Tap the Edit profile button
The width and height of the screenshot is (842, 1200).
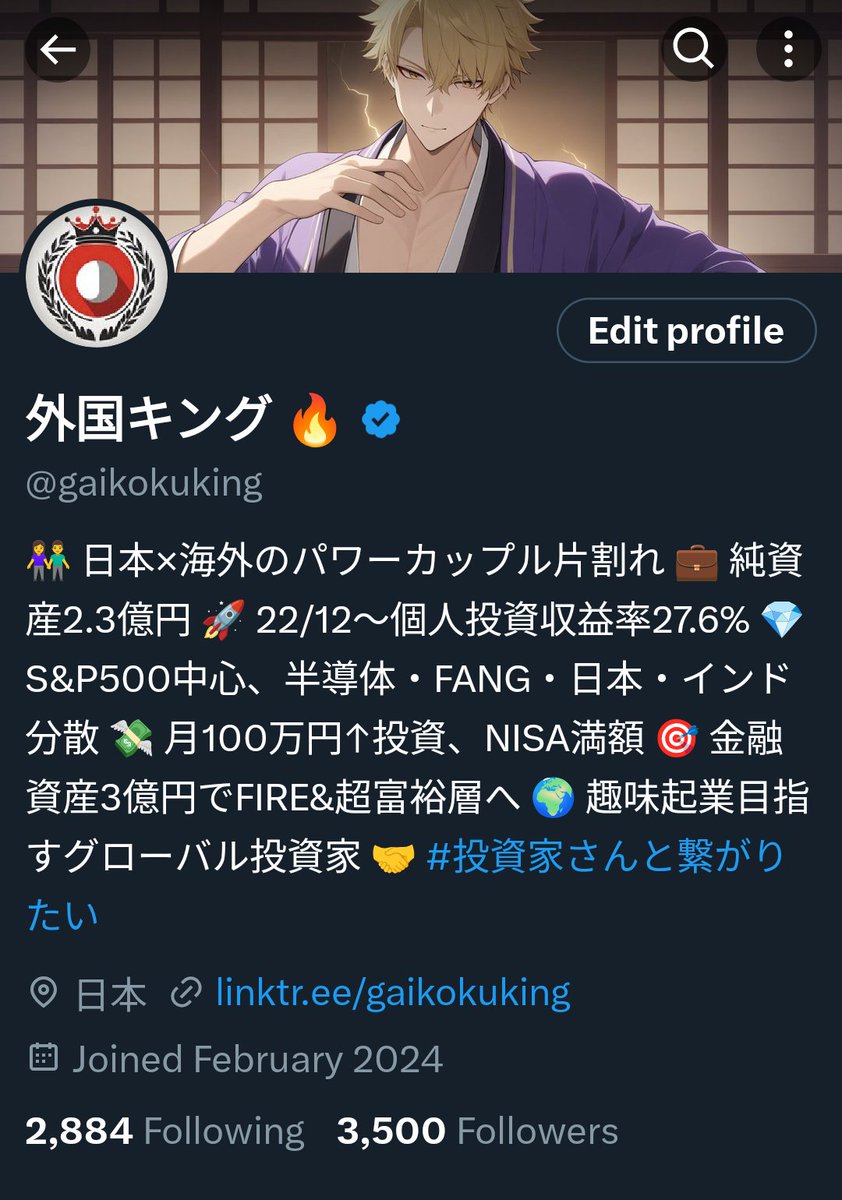pos(686,331)
